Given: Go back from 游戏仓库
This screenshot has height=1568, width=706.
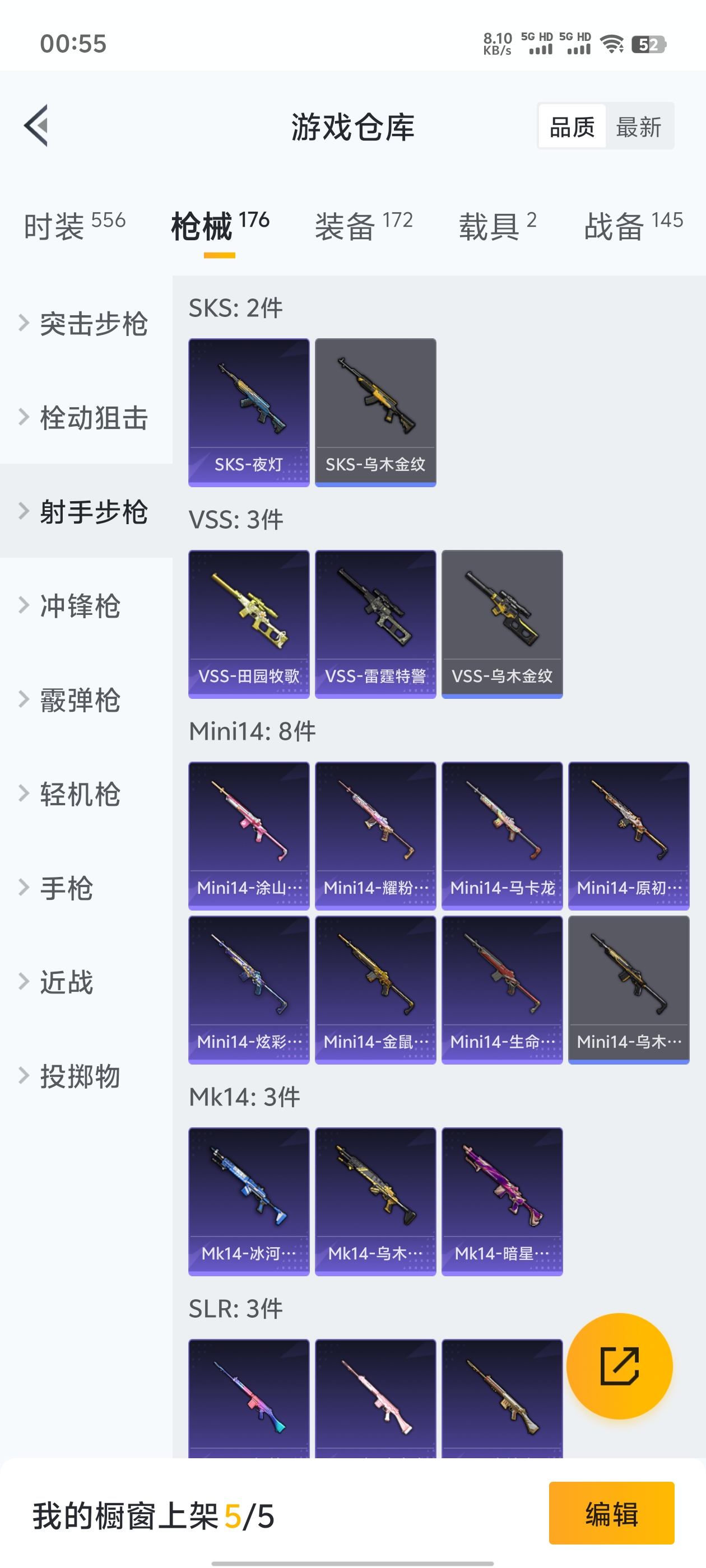Looking at the screenshot, I should 36,126.
